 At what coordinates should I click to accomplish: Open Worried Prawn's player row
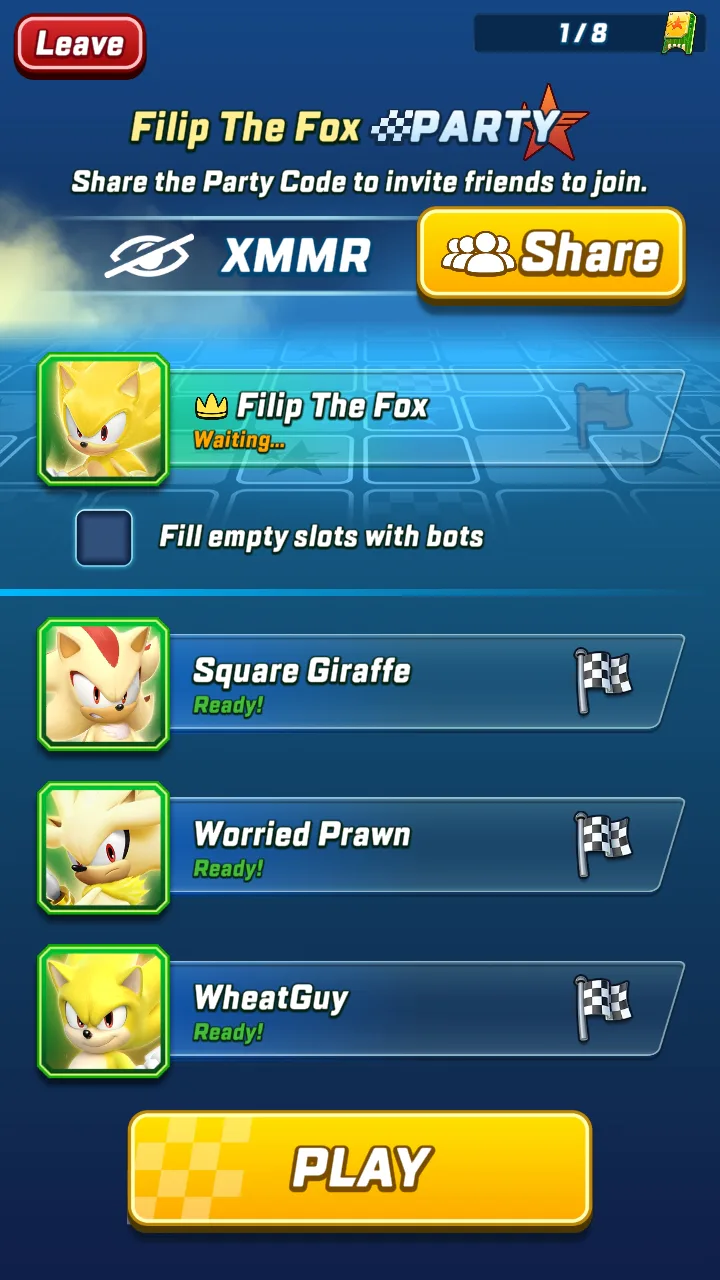[x=361, y=847]
